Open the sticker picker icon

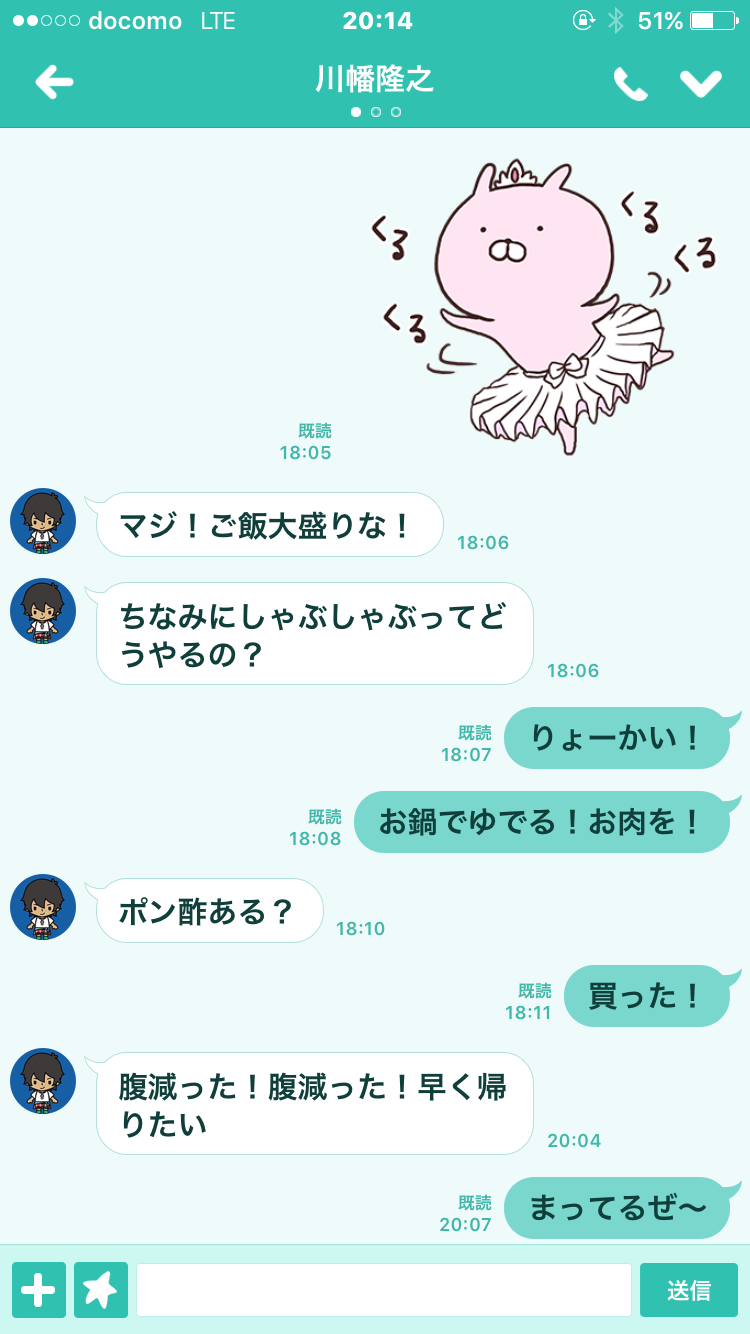pos(101,1290)
